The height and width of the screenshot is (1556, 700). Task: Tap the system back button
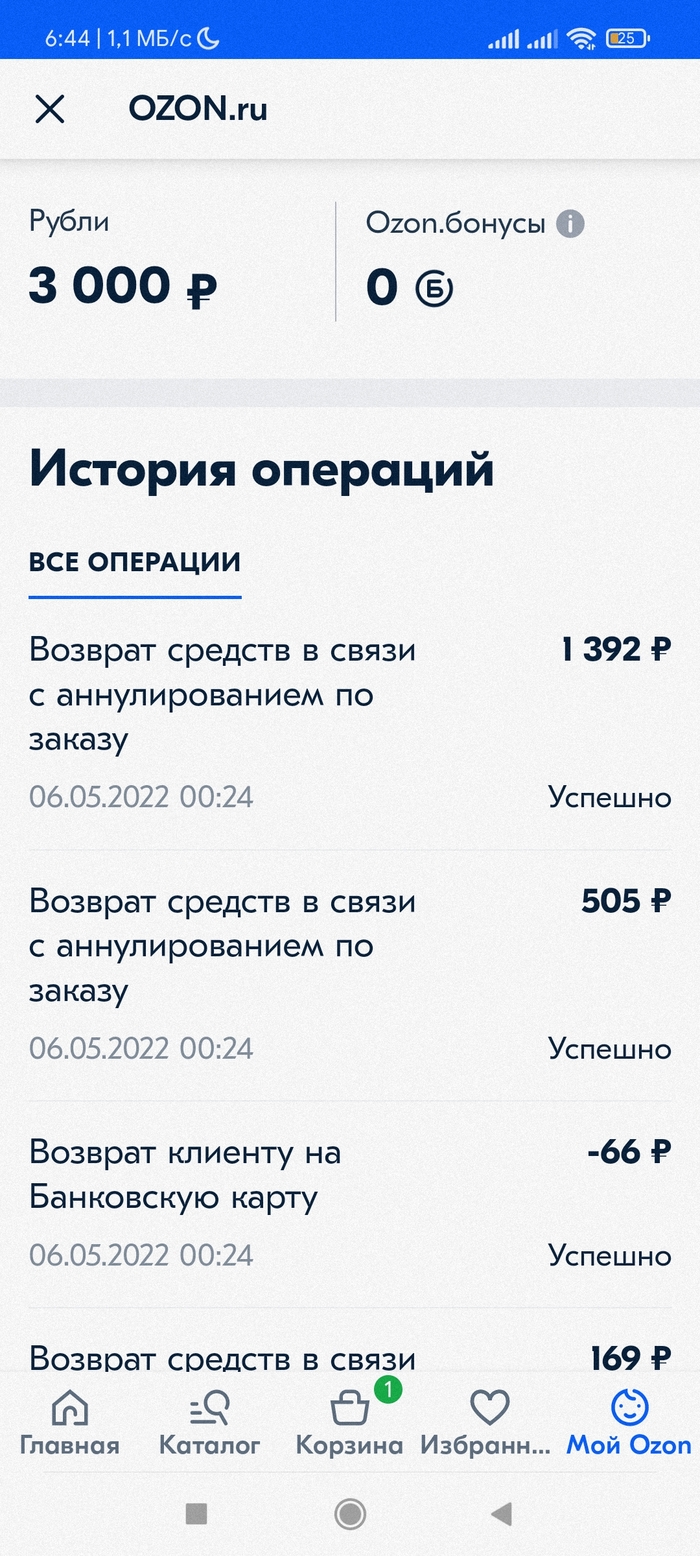[502, 1514]
